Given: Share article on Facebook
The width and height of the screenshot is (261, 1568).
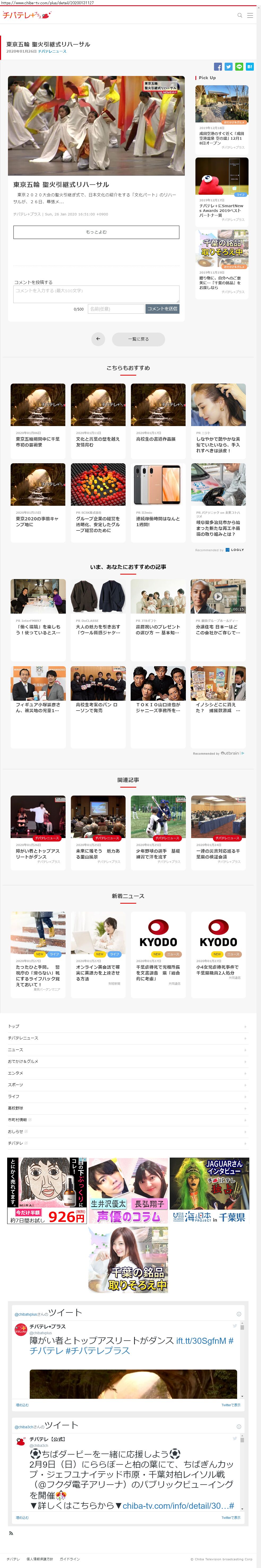Looking at the screenshot, I should pos(218,66).
